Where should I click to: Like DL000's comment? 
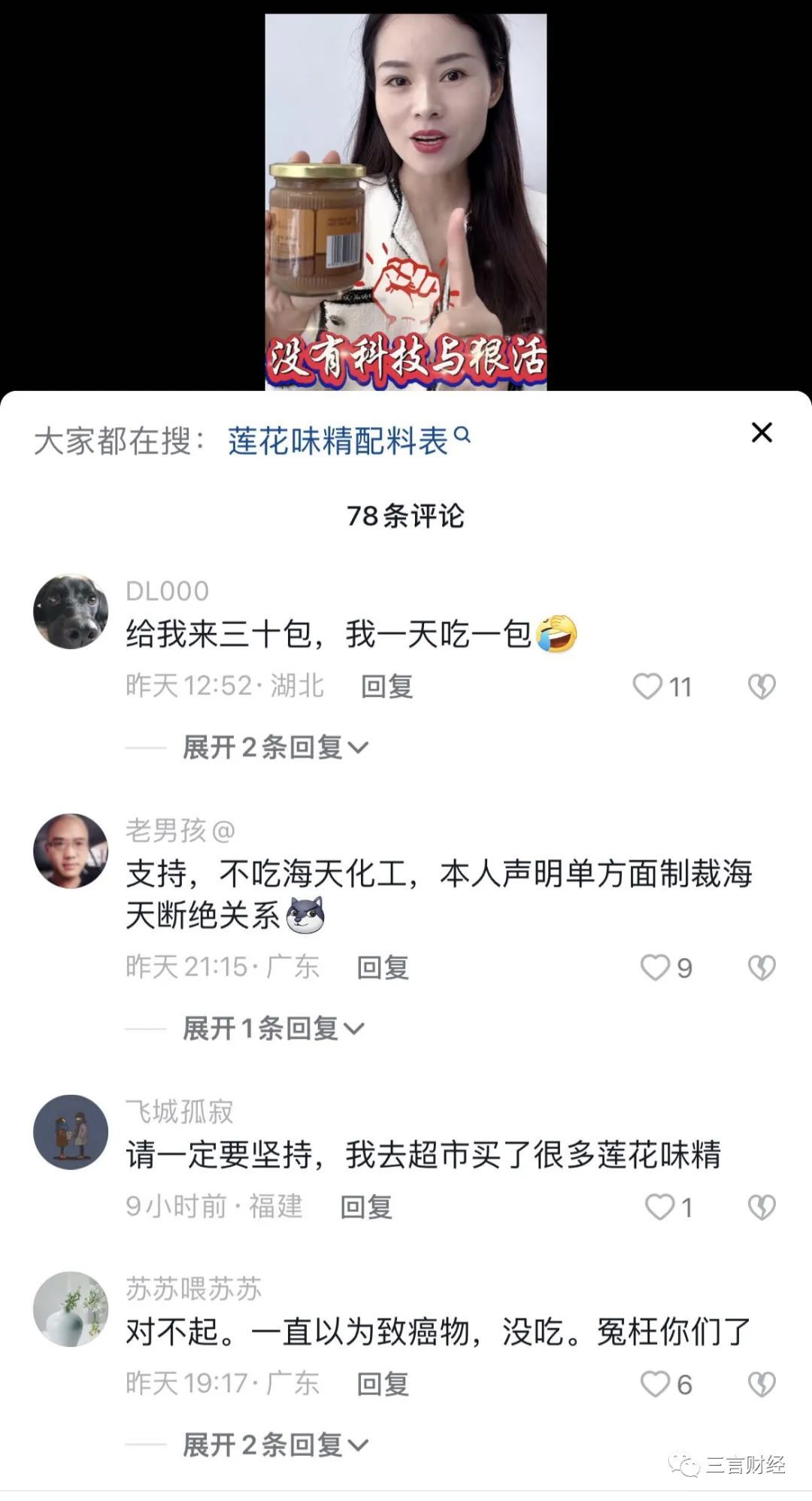[x=647, y=686]
